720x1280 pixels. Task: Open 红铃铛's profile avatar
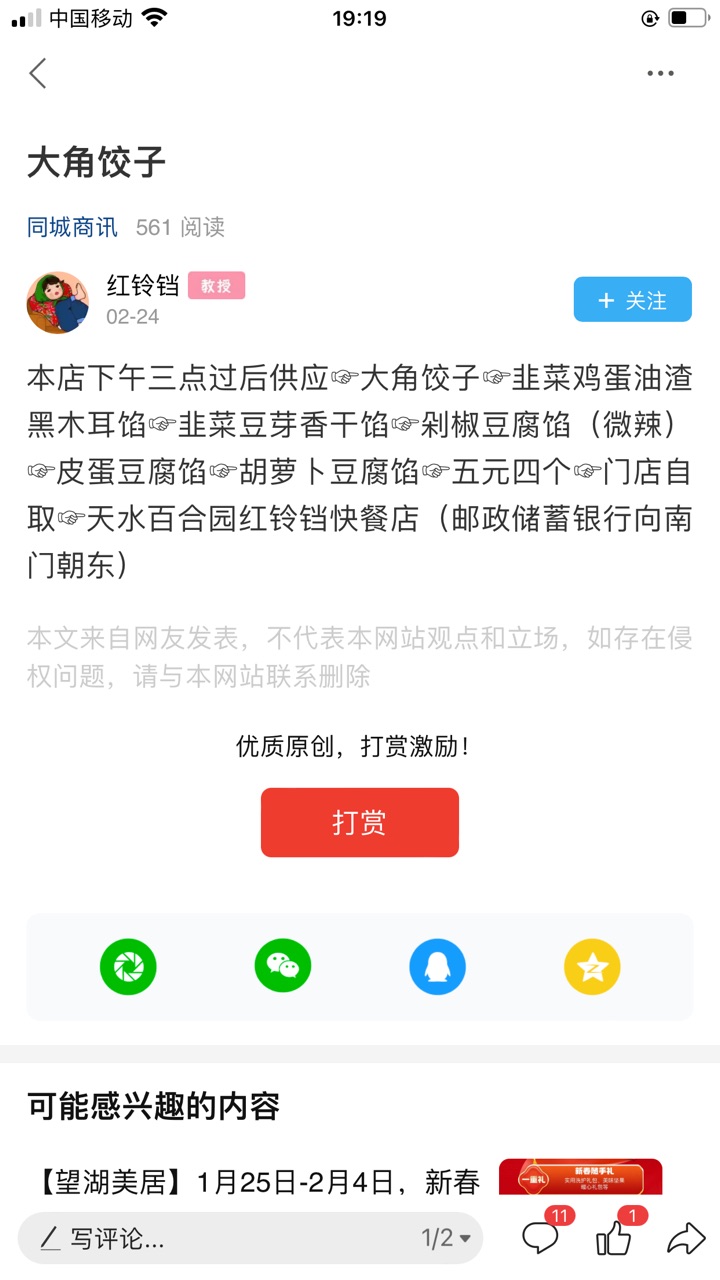coord(58,302)
